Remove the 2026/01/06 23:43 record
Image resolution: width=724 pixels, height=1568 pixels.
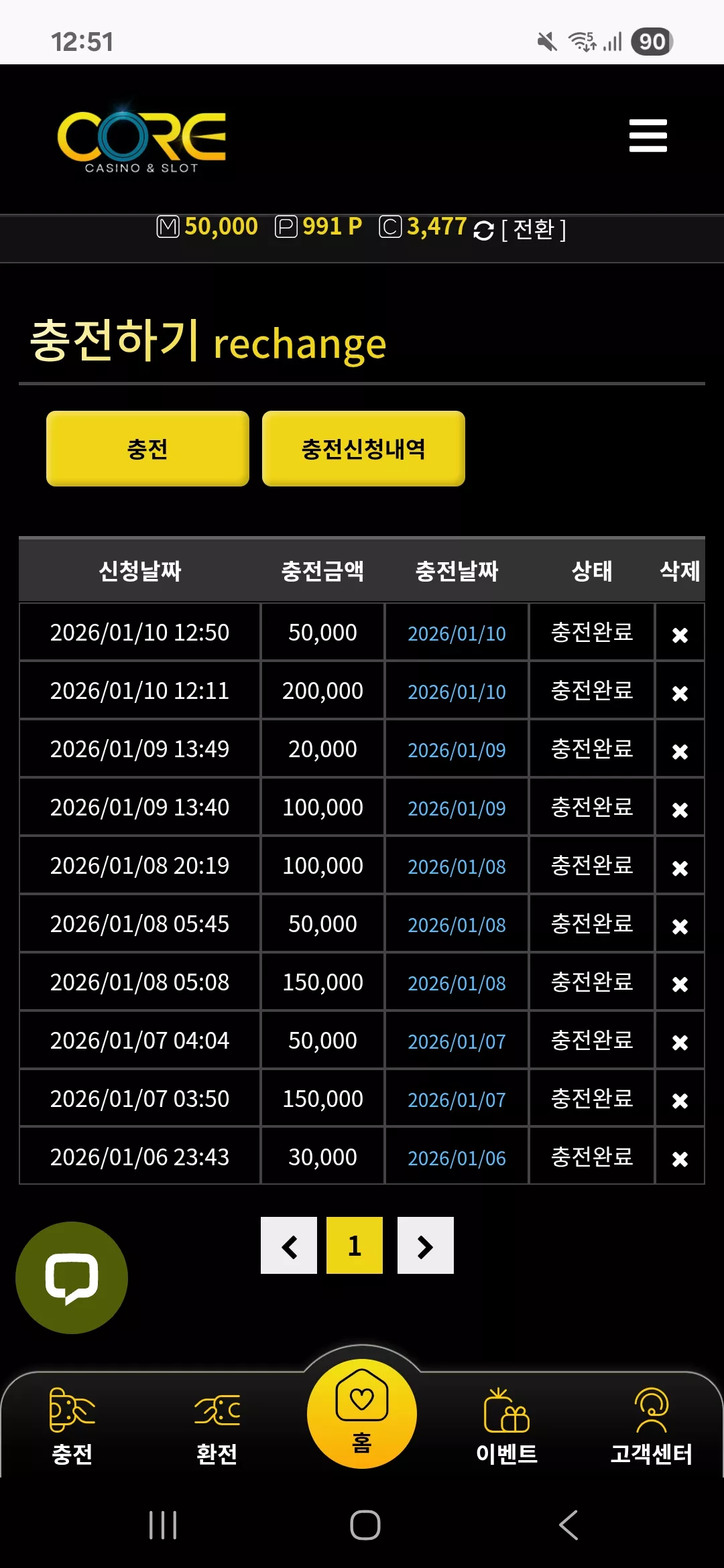coord(680,1158)
